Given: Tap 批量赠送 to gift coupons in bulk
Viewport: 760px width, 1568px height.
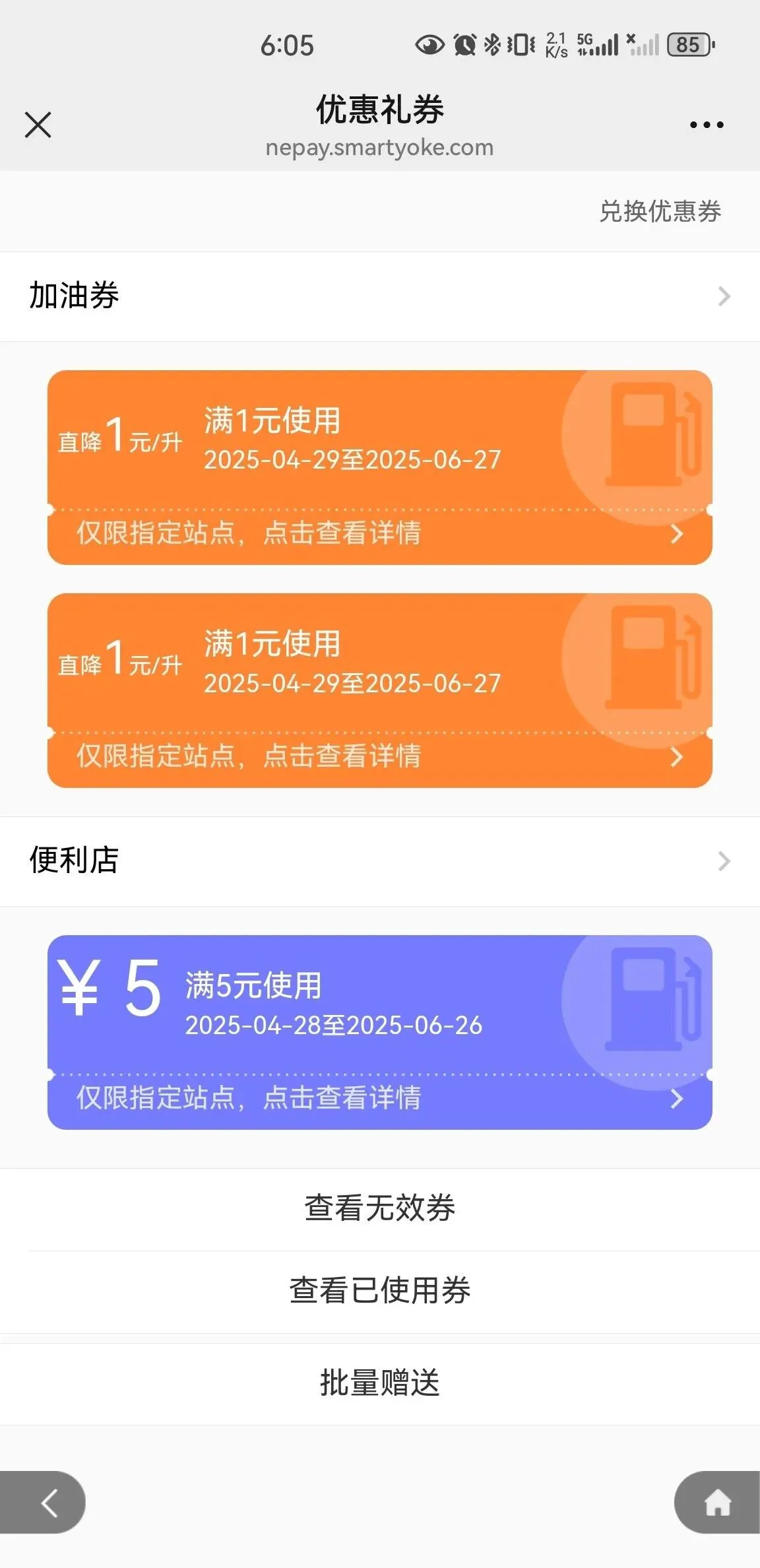Looking at the screenshot, I should [380, 1383].
